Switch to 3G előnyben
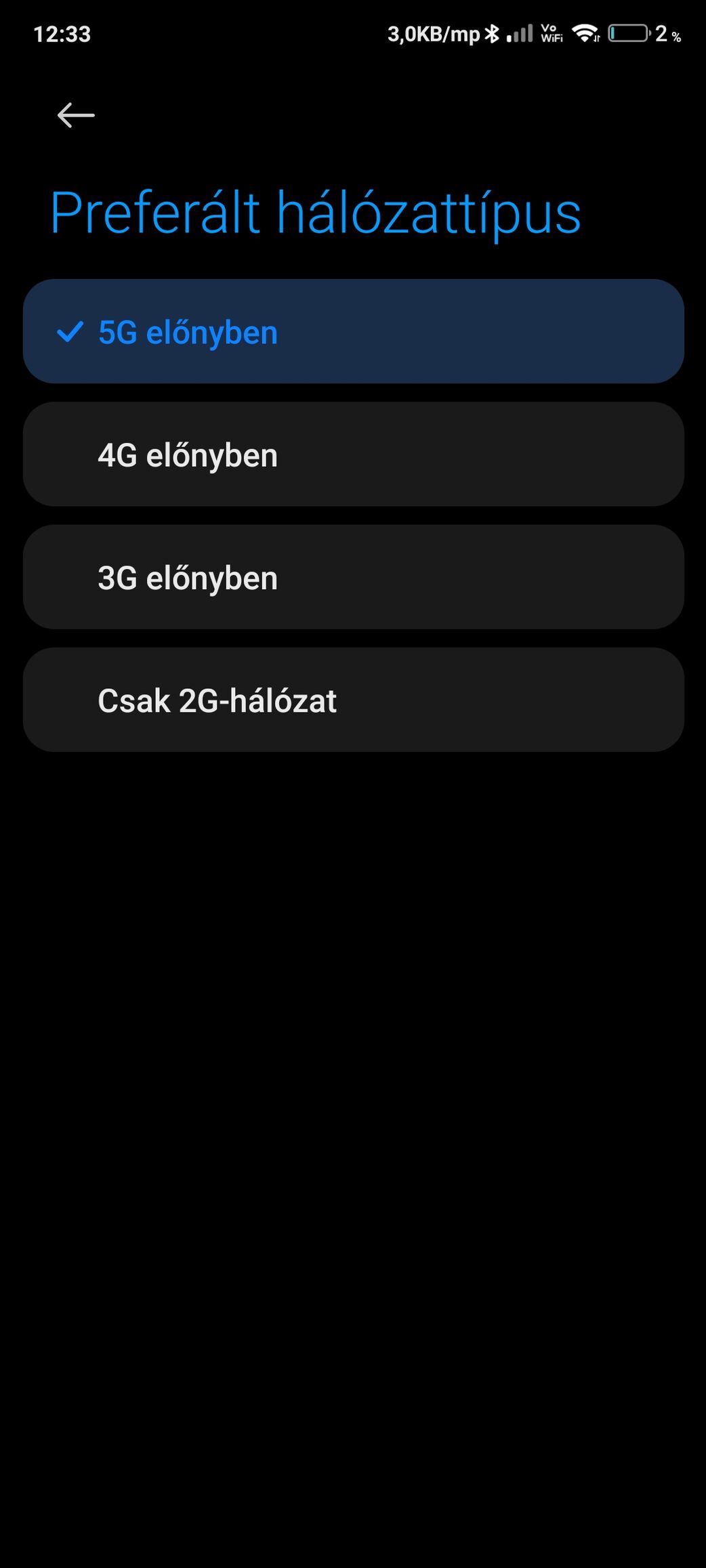The width and height of the screenshot is (706, 1568). [352, 577]
